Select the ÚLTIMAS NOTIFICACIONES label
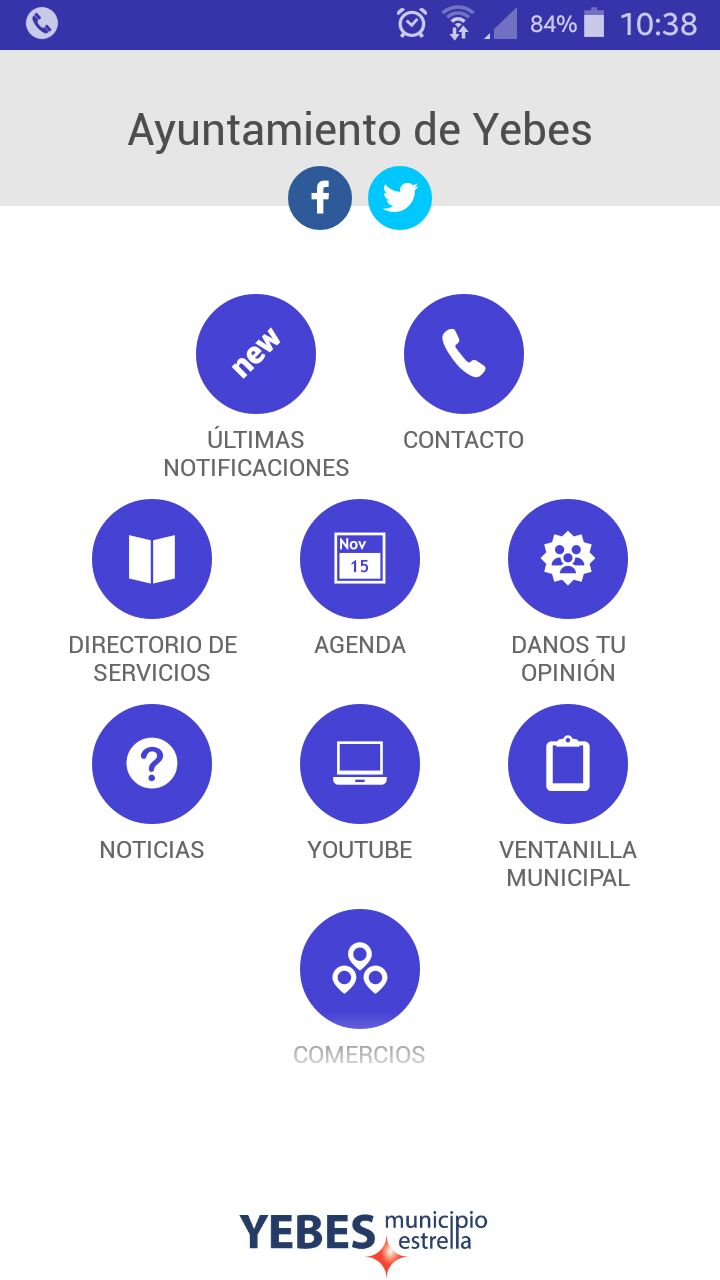The image size is (720, 1280). [x=256, y=452]
